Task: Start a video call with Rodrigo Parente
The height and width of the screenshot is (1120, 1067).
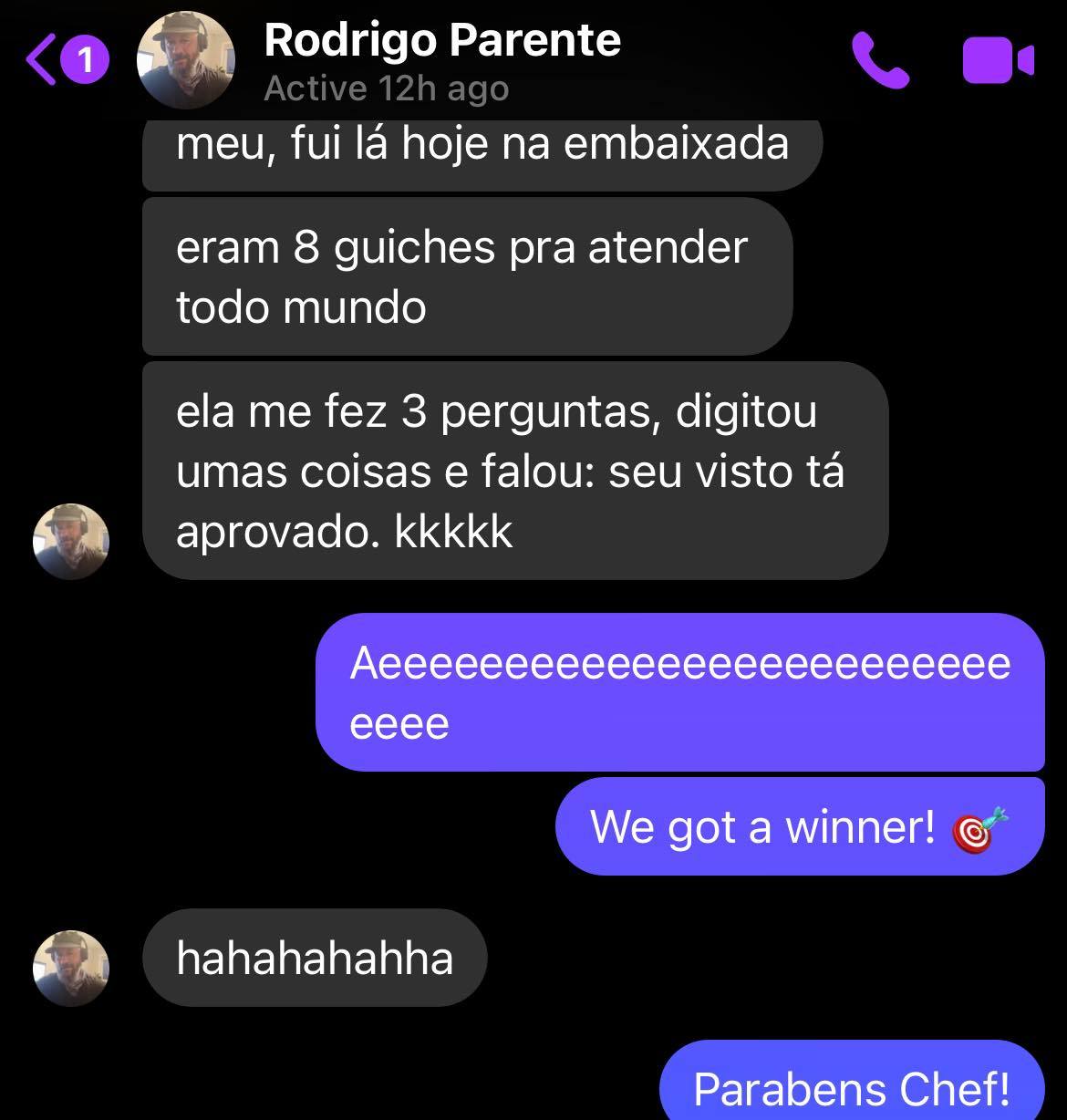Action: point(998,60)
